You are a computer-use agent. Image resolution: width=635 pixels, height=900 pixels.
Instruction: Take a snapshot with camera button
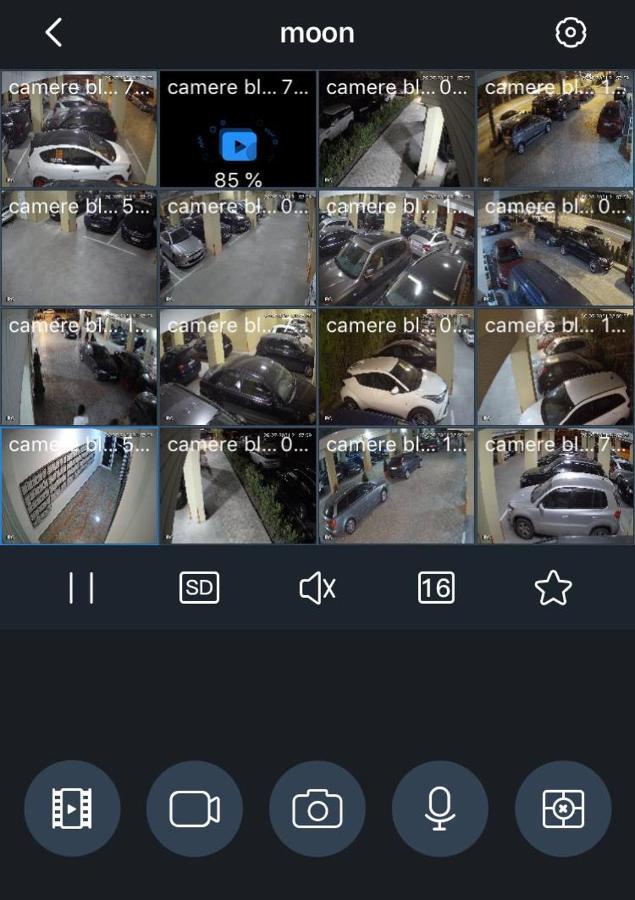point(317,808)
